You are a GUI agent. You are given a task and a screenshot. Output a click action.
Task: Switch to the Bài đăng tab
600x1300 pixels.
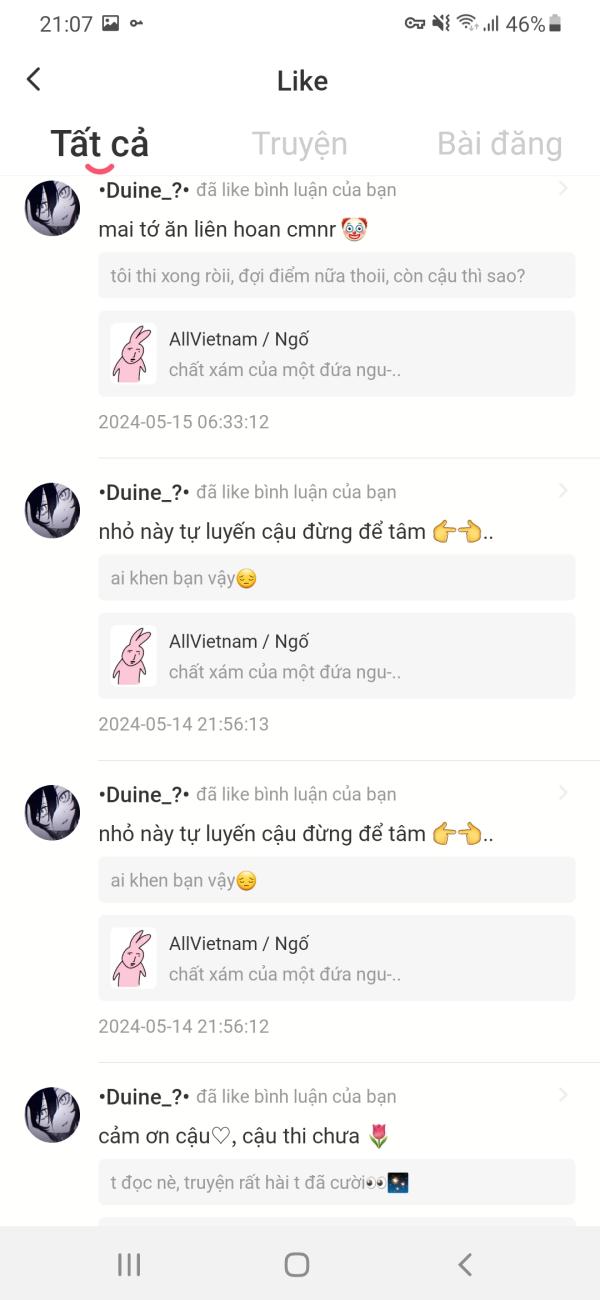(x=499, y=144)
